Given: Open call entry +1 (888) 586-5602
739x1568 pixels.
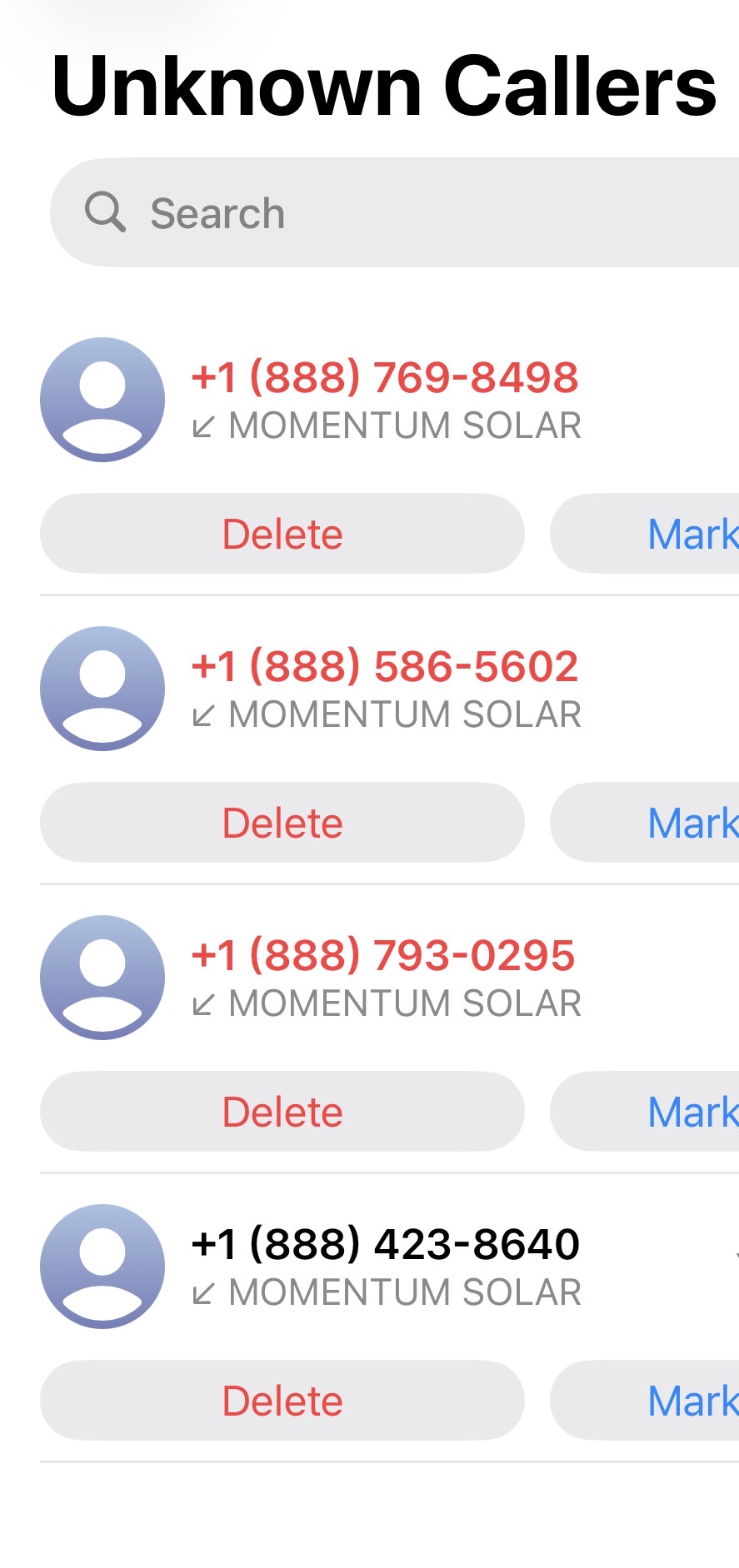Looking at the screenshot, I should tap(385, 688).
